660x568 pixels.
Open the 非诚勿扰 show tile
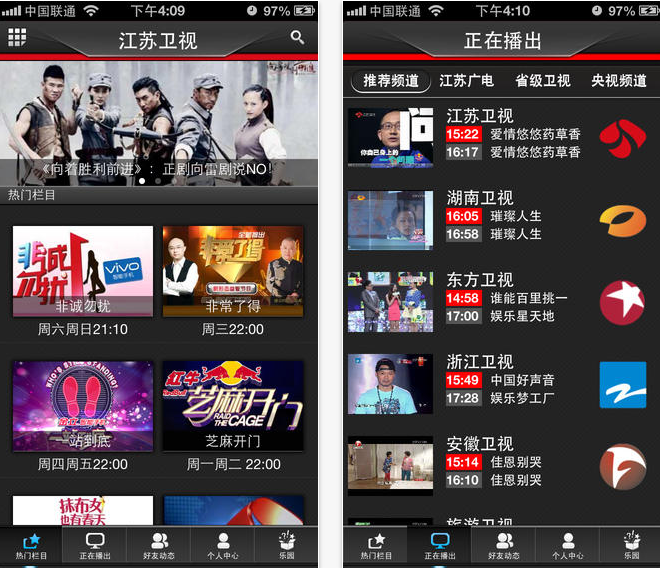83,271
